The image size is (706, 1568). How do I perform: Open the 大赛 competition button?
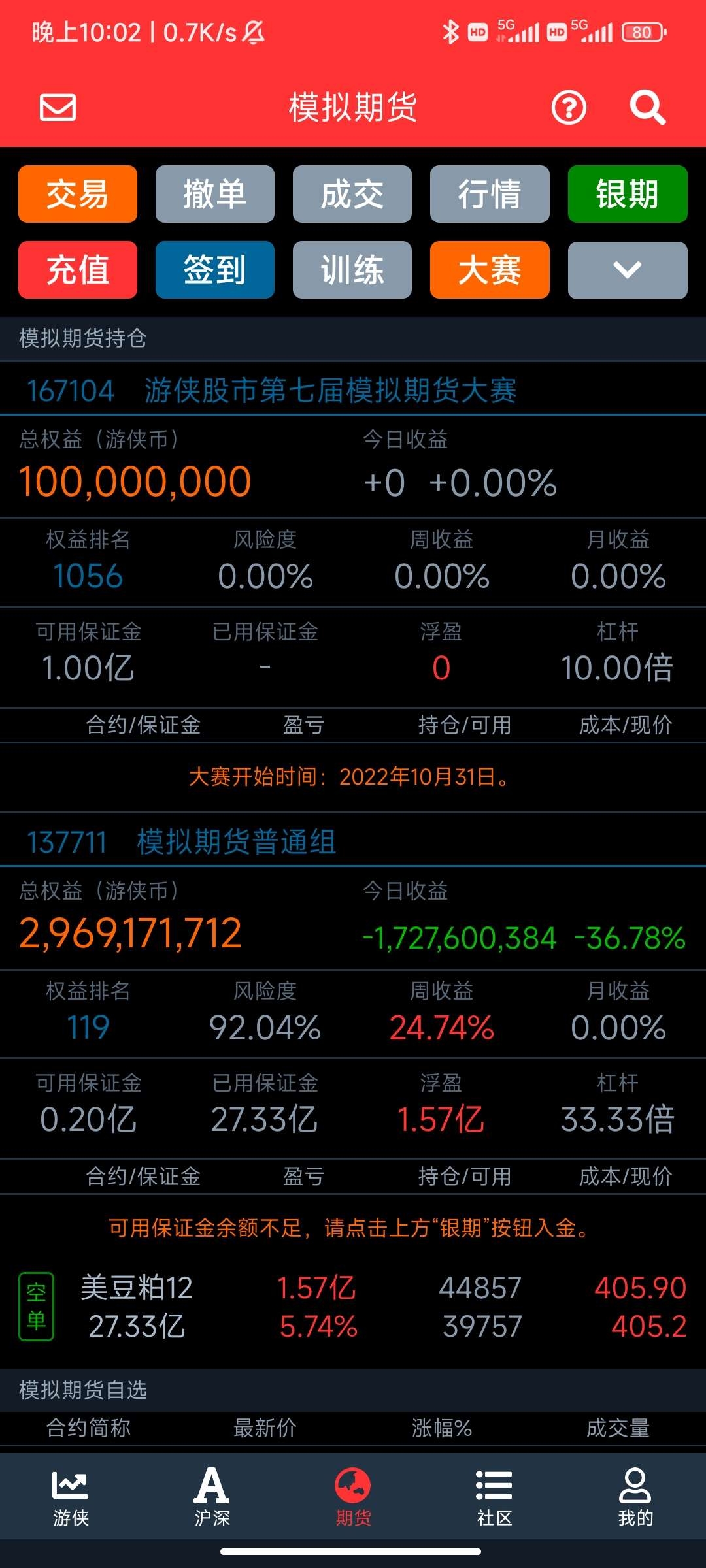(x=490, y=270)
